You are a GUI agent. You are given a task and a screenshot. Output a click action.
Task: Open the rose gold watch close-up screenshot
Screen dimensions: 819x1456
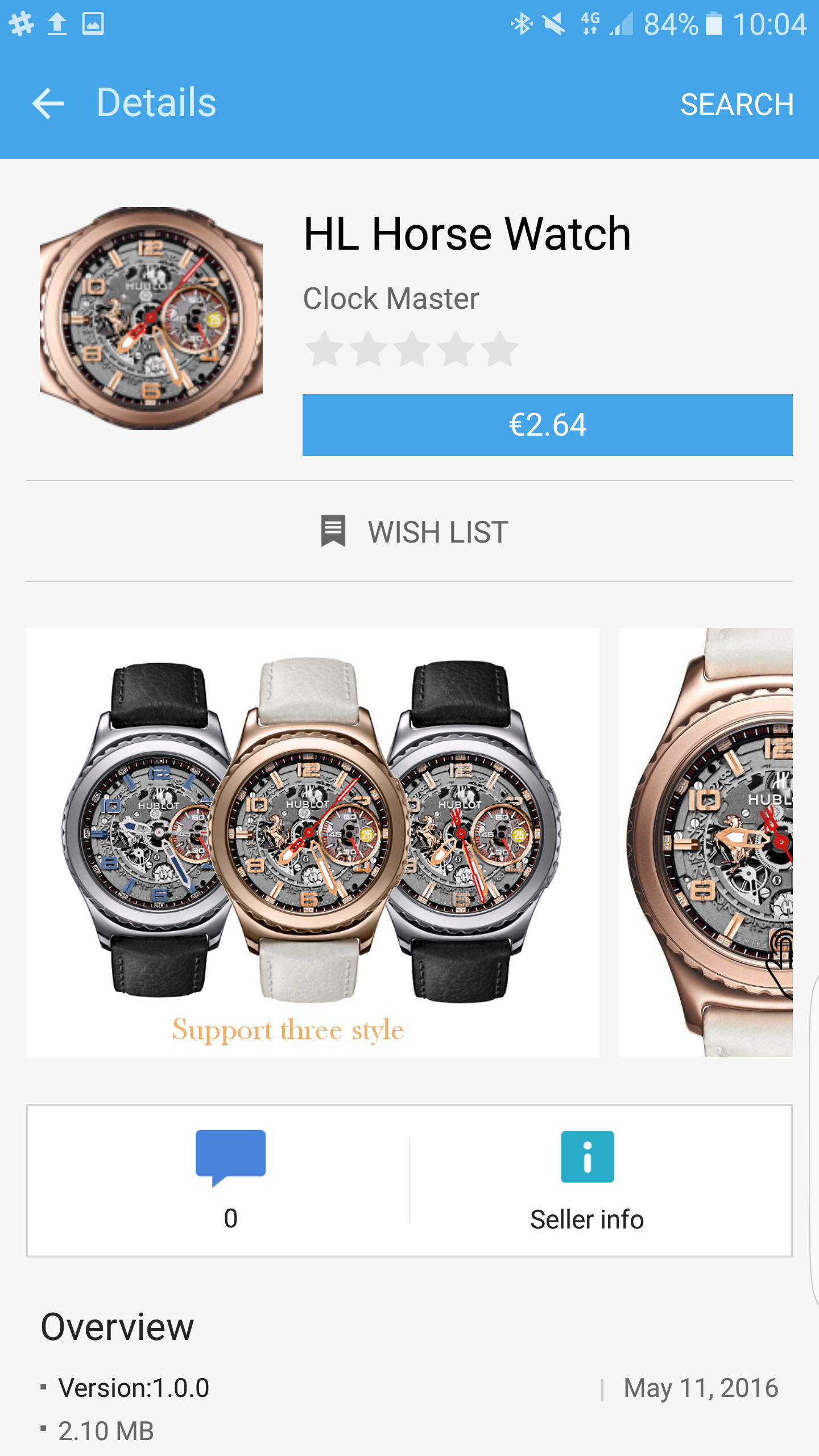[706, 842]
